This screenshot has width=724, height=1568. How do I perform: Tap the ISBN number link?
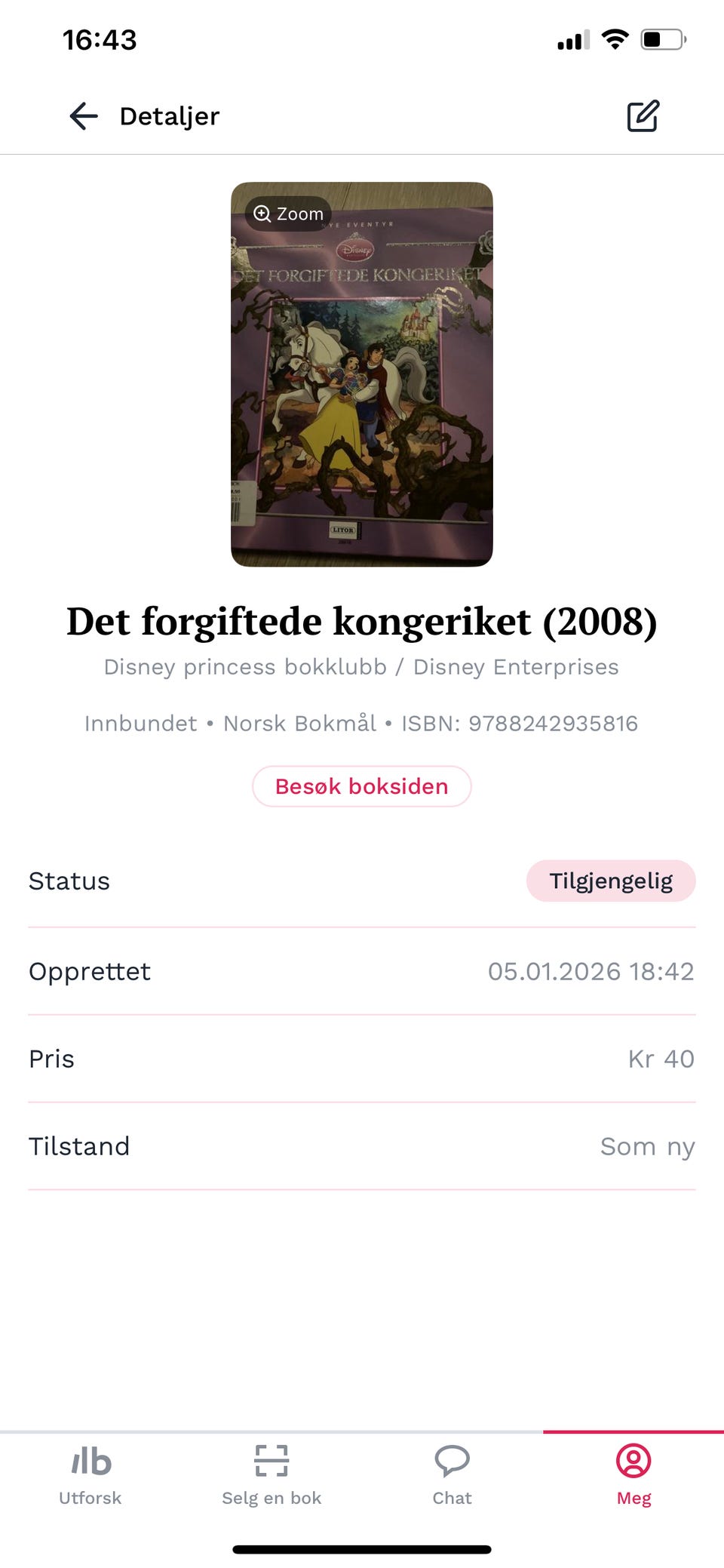[554, 723]
